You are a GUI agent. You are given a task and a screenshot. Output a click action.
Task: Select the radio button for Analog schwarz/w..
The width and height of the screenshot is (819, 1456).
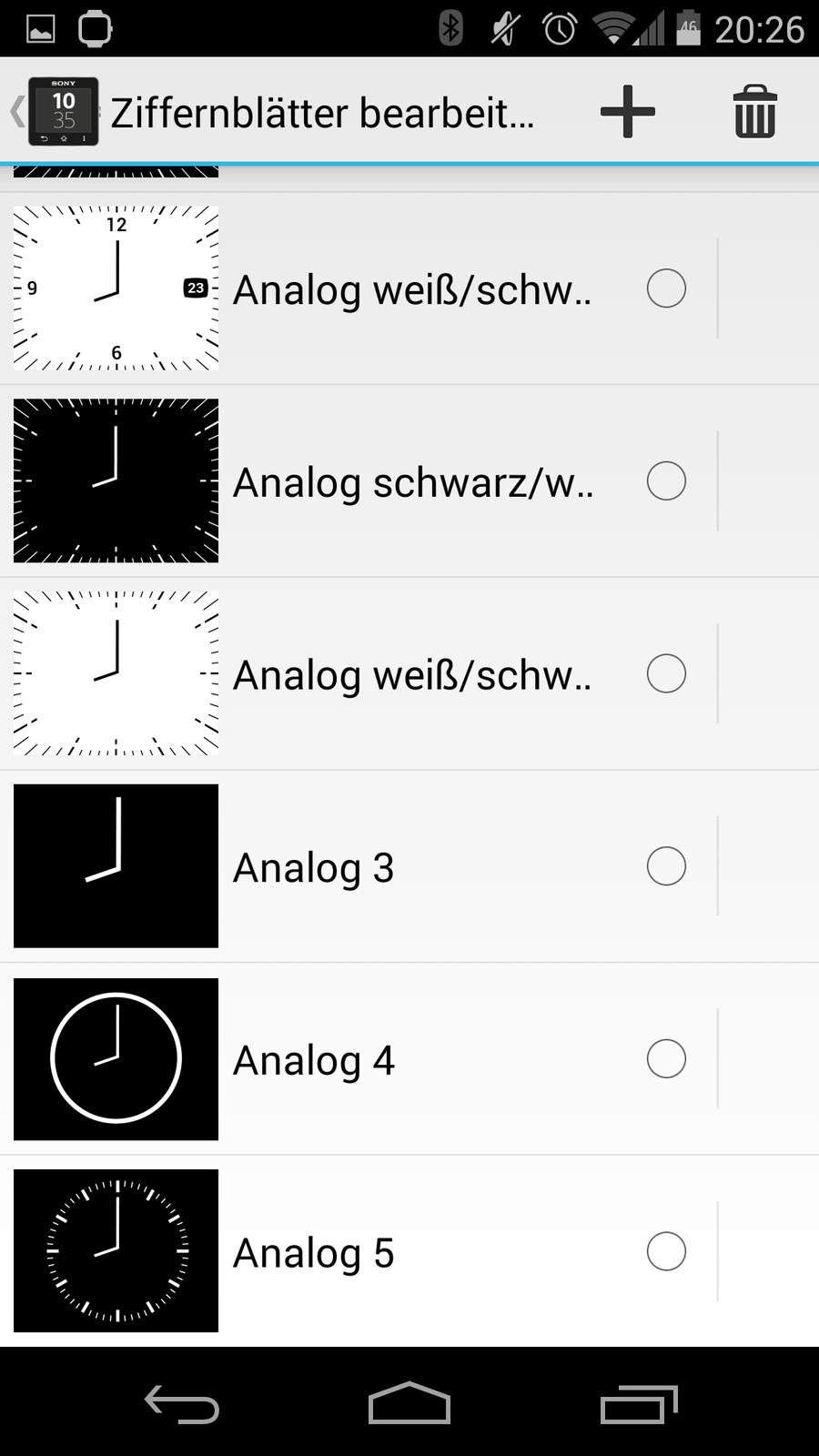(666, 481)
